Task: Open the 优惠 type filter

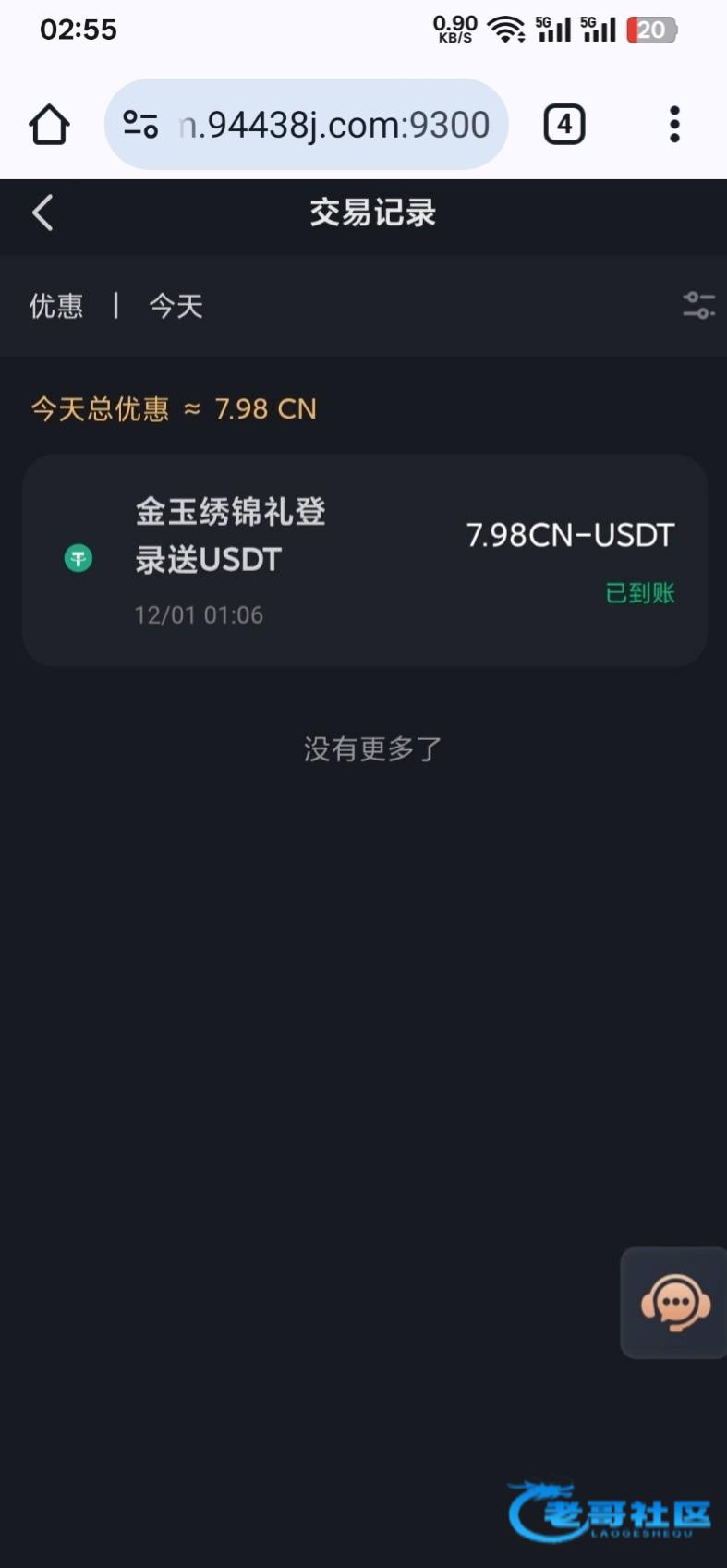Action: [x=56, y=306]
